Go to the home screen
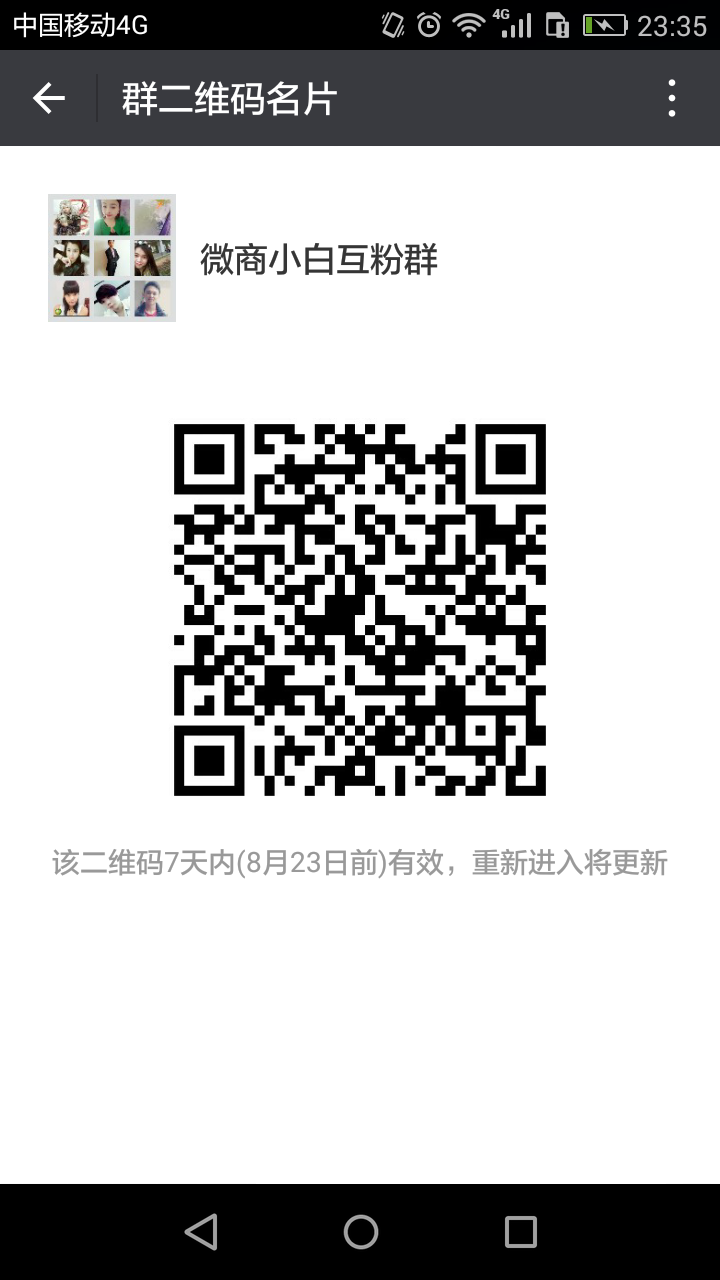This screenshot has height=1280, width=720. [361, 1232]
